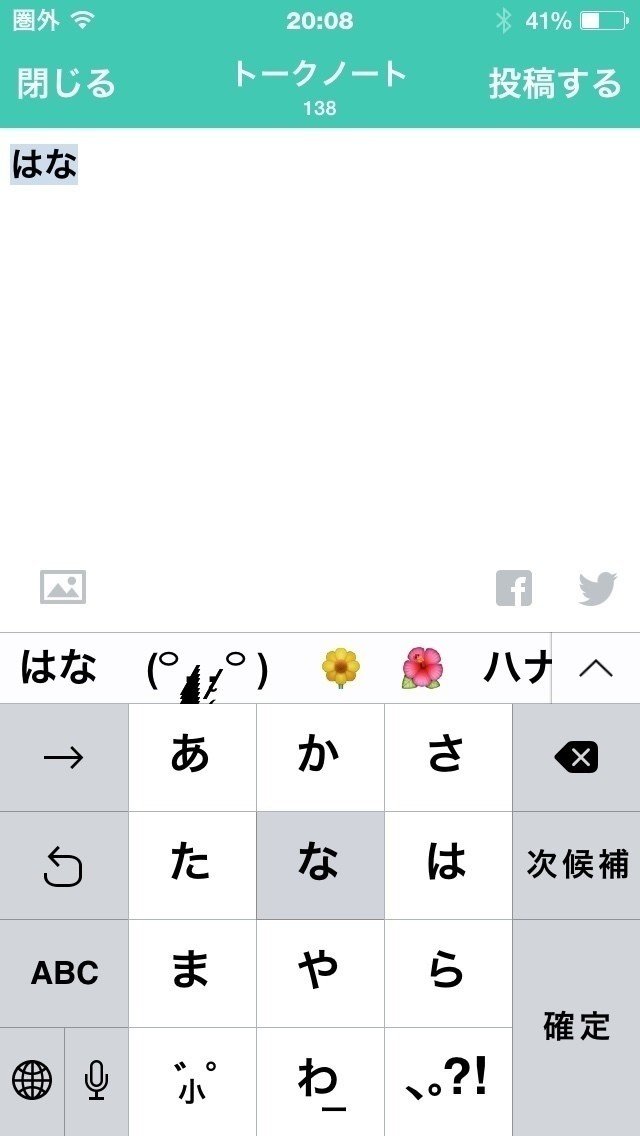Select the hibiscus emoji candidate
Screen dimensions: 640x1136
pyautogui.click(x=422, y=668)
